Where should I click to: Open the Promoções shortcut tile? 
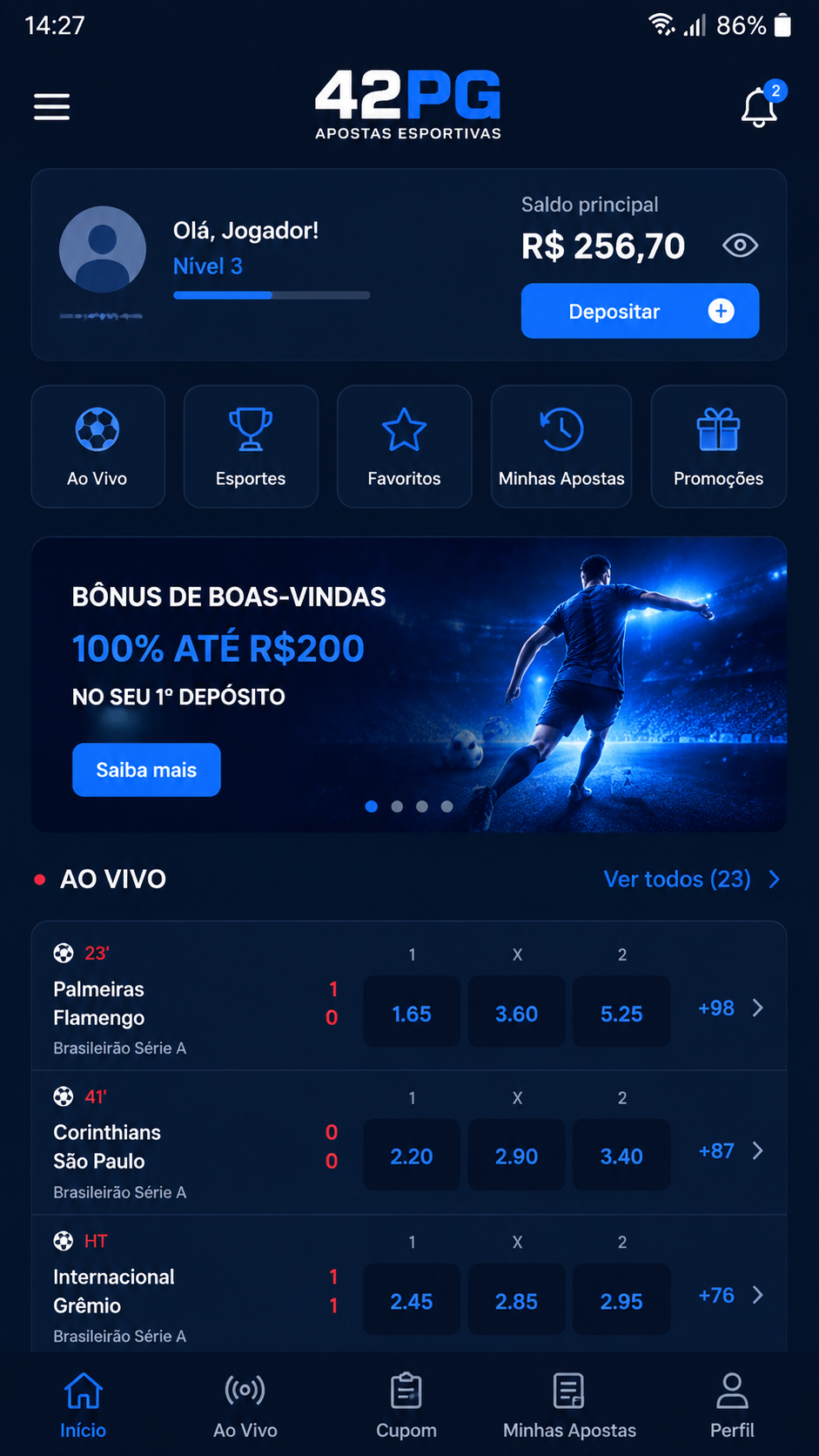(x=718, y=446)
